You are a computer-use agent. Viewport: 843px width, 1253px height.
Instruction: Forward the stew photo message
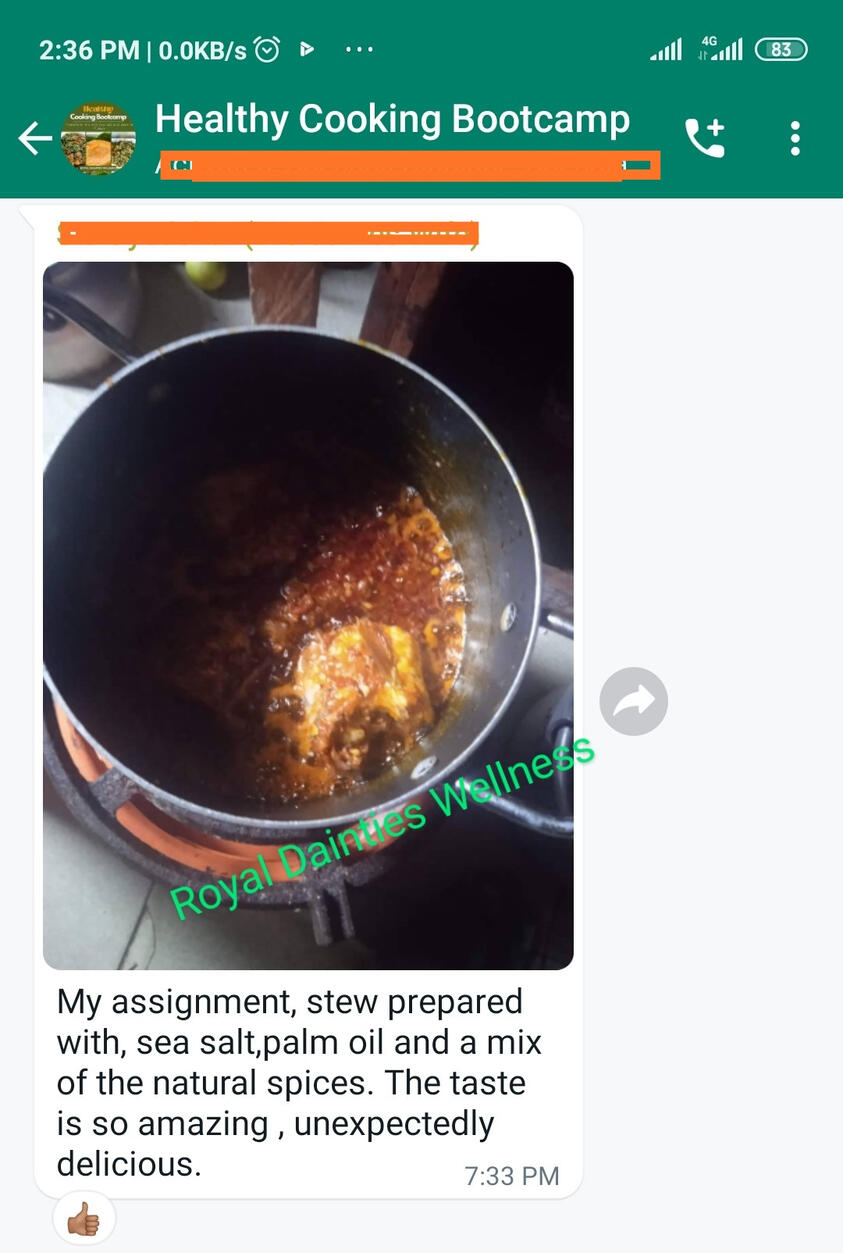633,701
